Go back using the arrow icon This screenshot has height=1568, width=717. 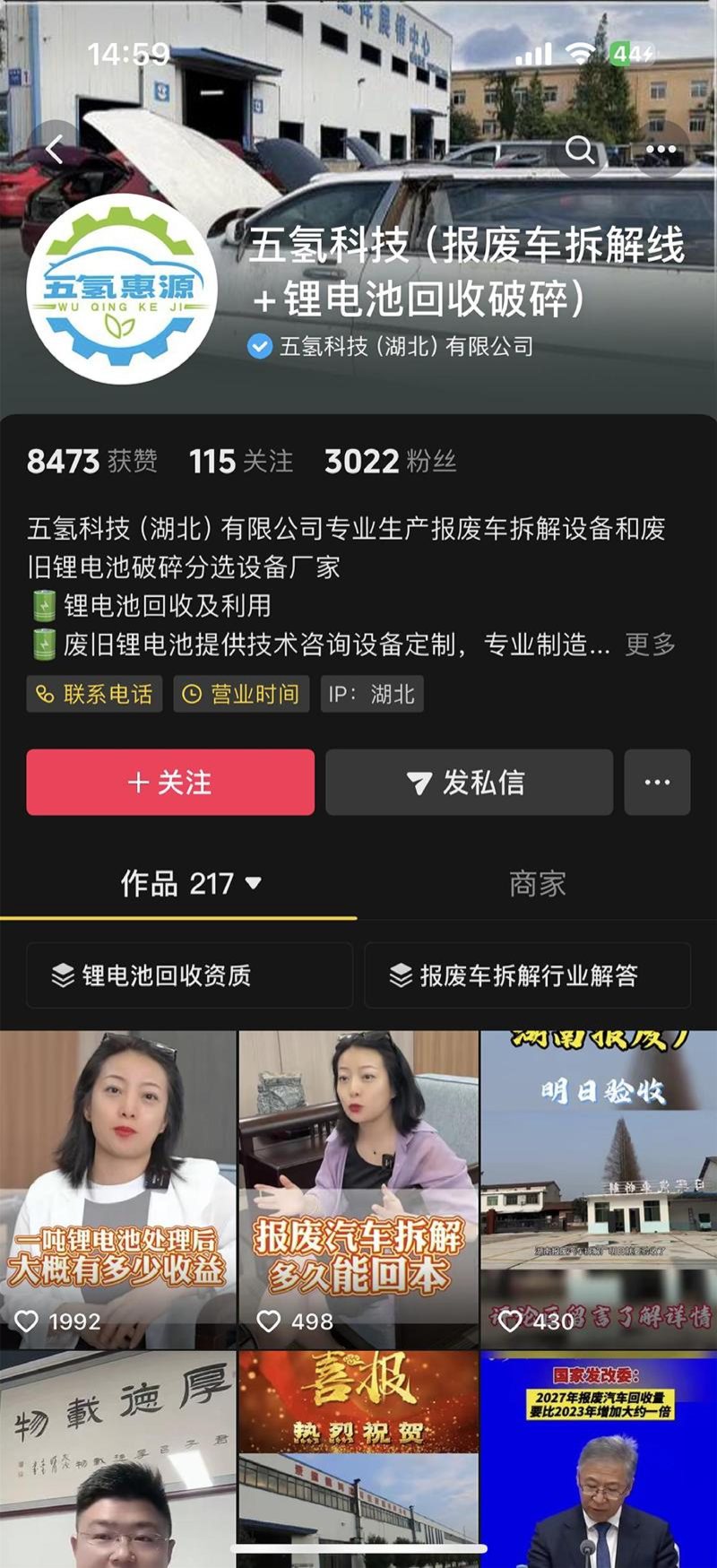click(x=56, y=150)
